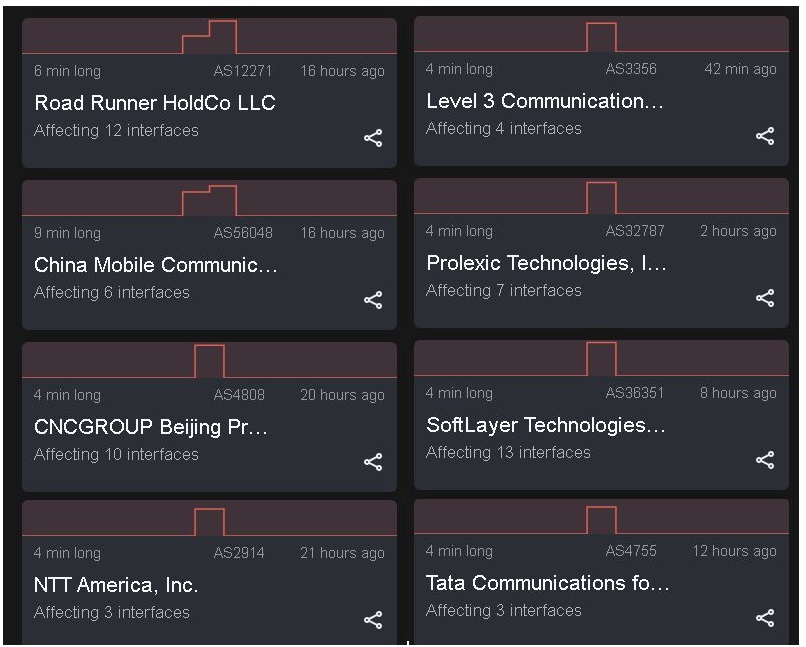Open the SoftLayer Technologies card
806x647 pixels.
pyautogui.click(x=545, y=425)
